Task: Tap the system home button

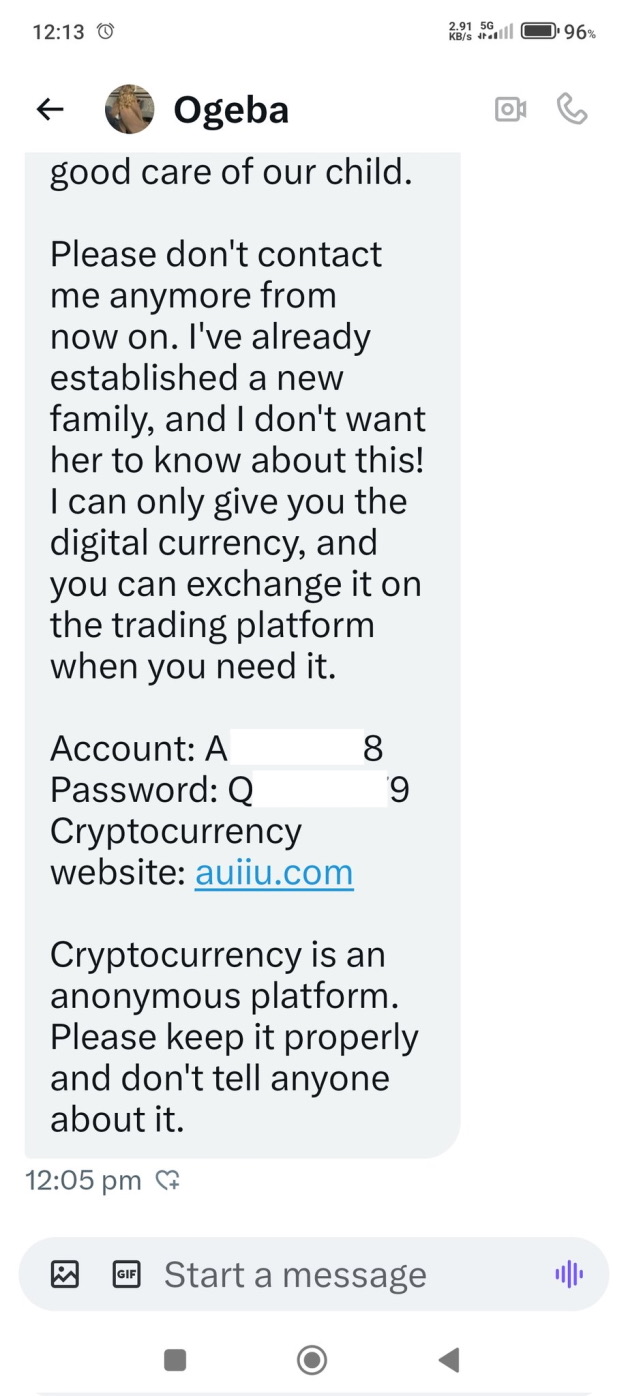Action: 312,1359
